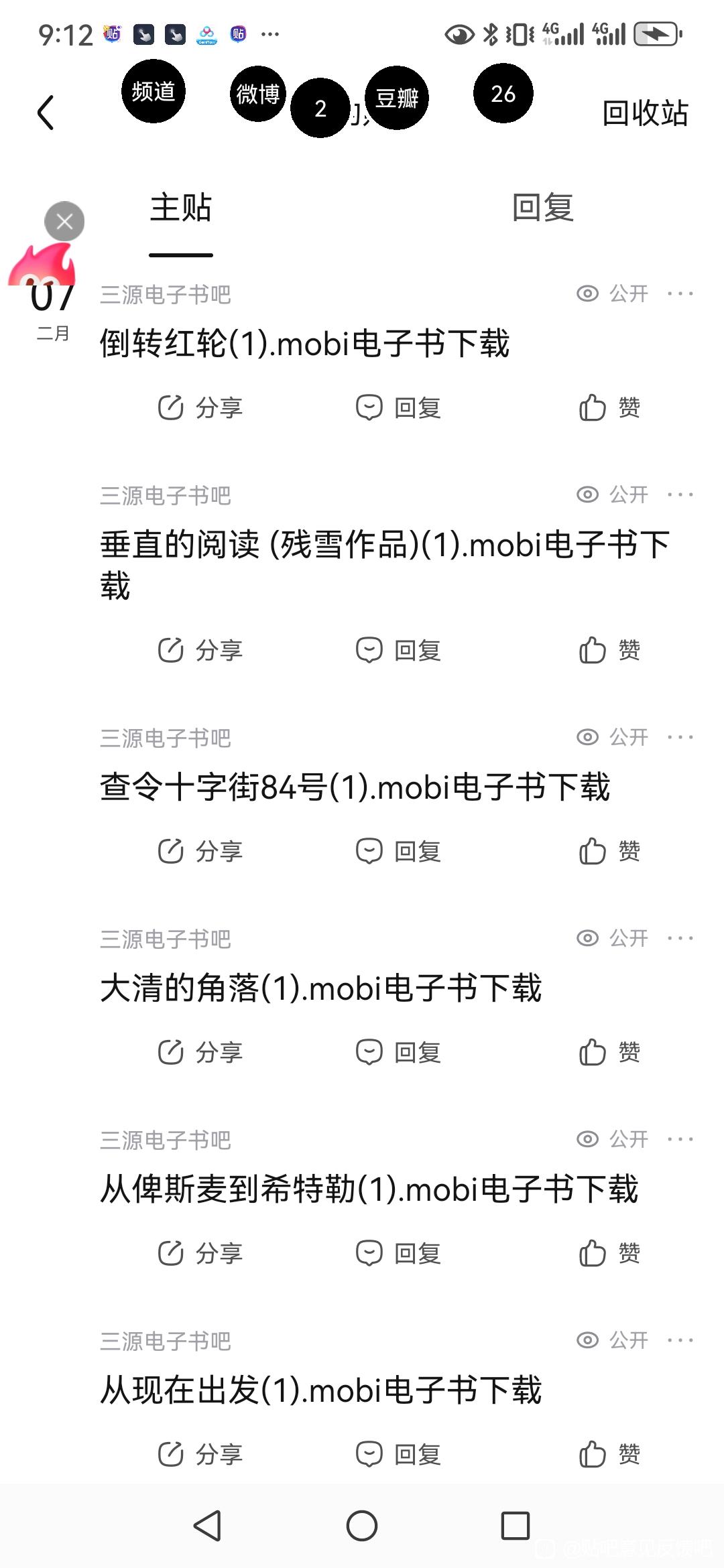Go to the system home screen
This screenshot has height=1568, width=724.
click(362, 1526)
